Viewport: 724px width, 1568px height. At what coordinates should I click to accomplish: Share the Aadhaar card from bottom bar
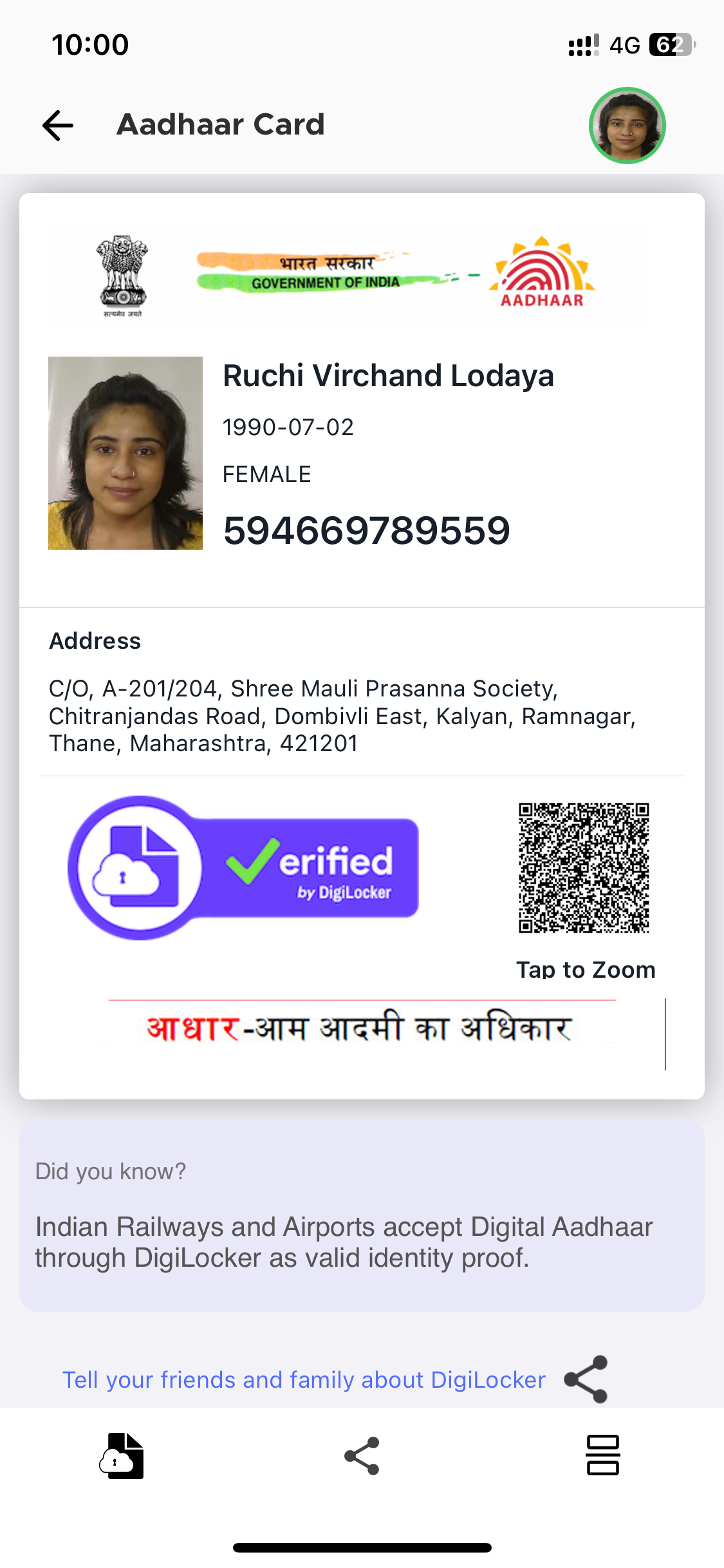362,1456
